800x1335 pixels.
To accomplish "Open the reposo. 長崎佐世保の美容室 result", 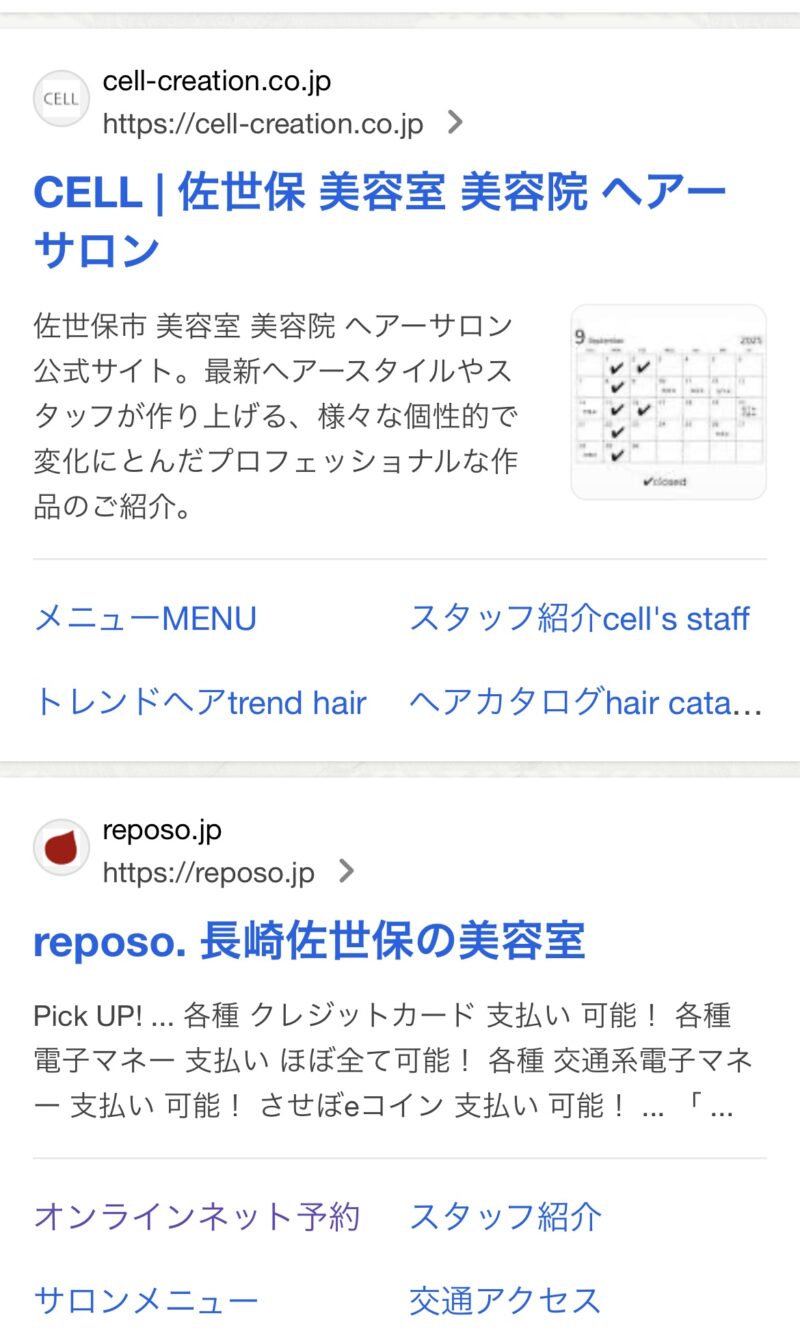I will (x=309, y=941).
